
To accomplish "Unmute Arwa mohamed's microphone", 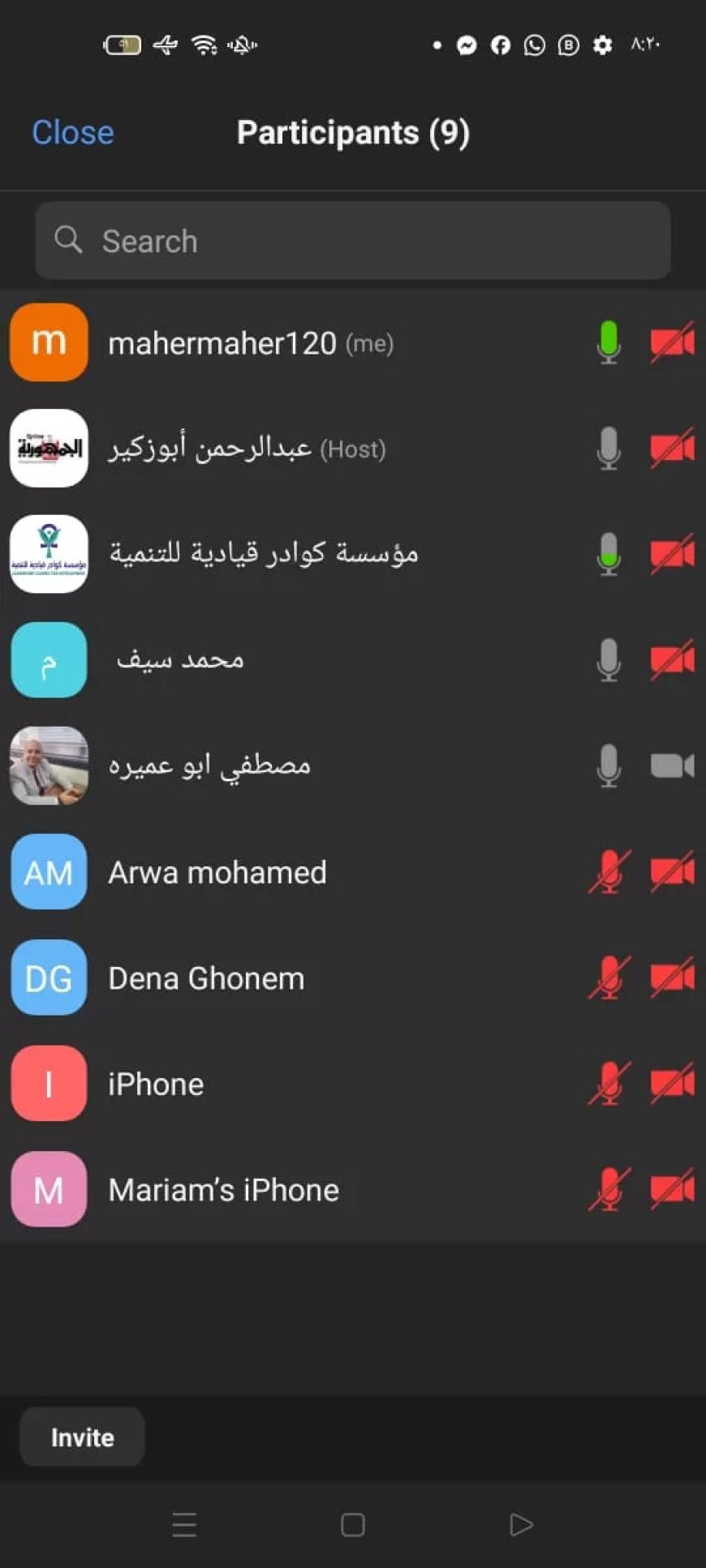I will coord(607,872).
